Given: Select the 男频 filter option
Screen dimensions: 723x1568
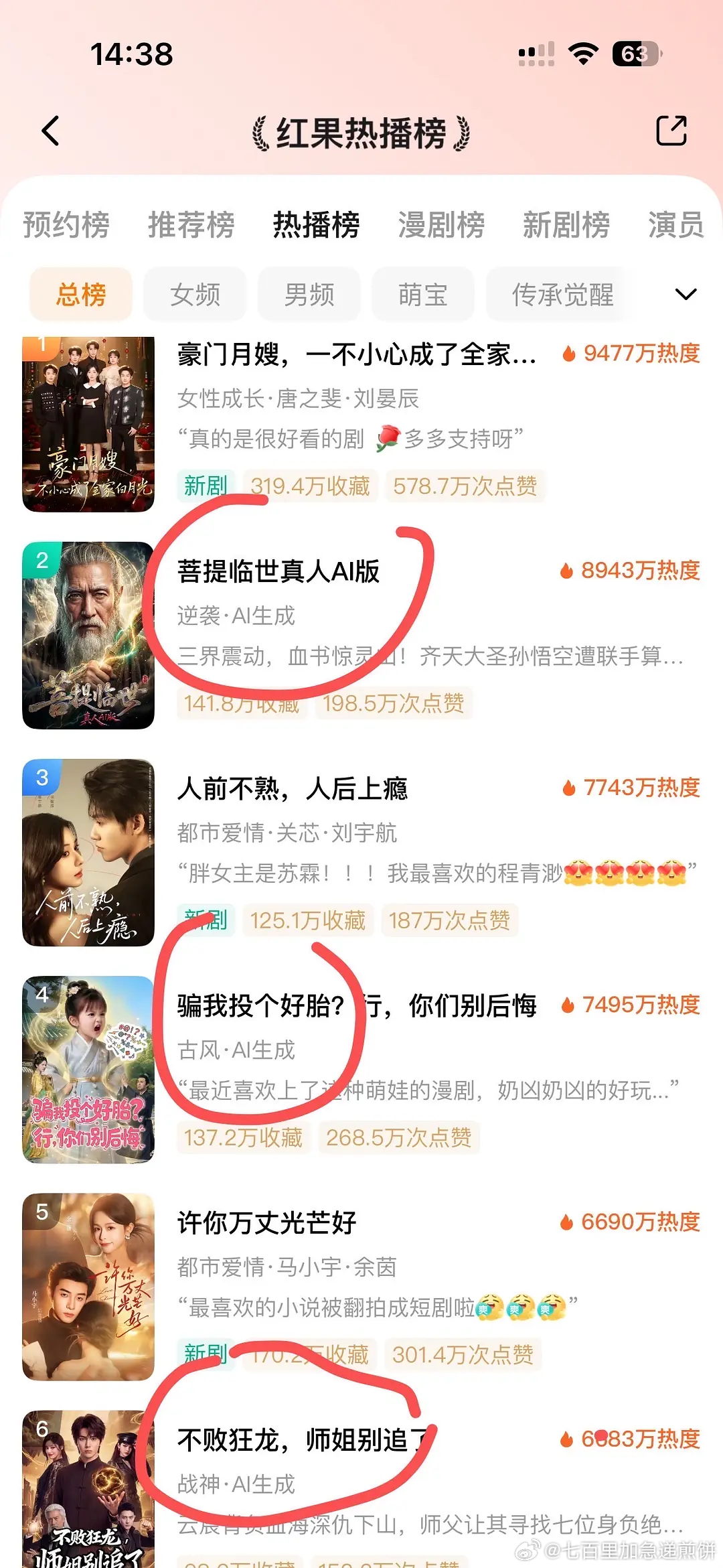Looking at the screenshot, I should (309, 293).
